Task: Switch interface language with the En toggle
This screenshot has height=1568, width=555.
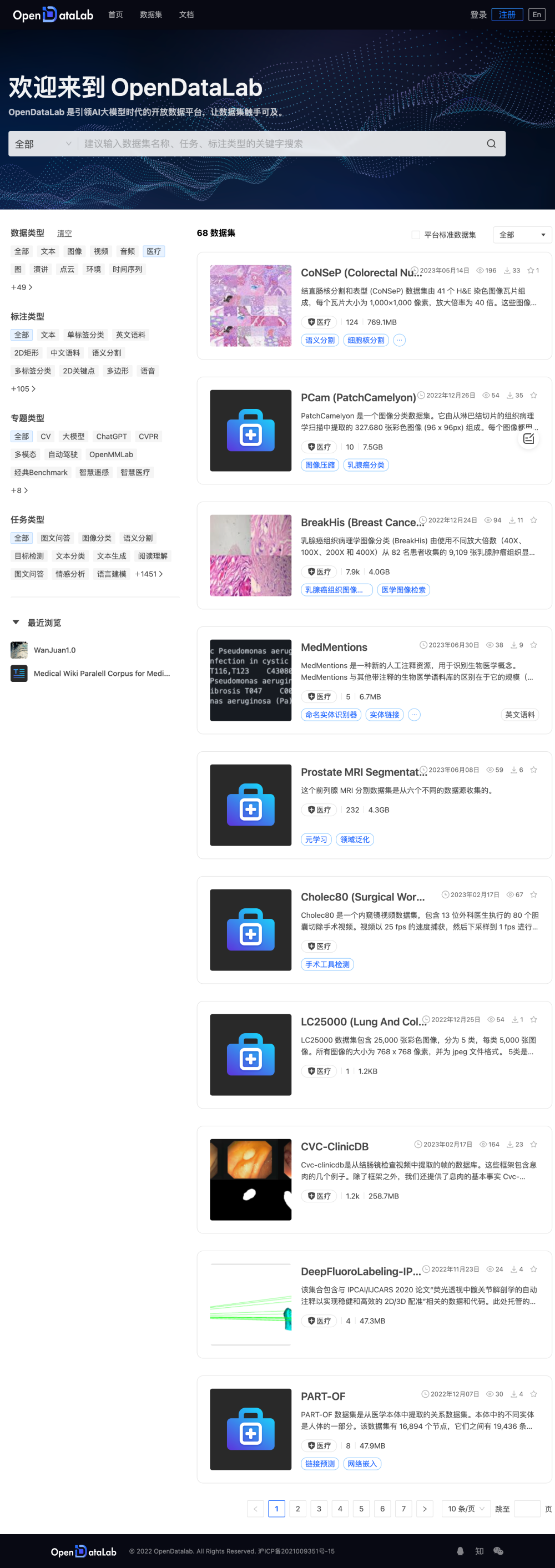Action: pos(537,14)
